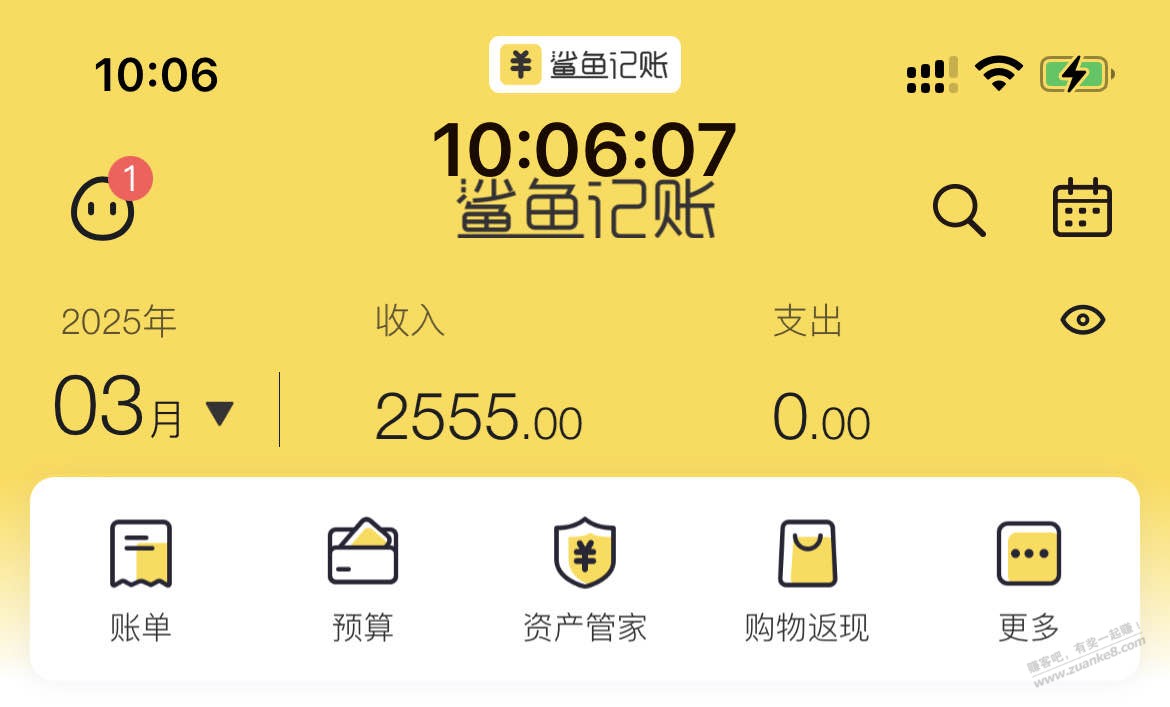The image size is (1170, 707).
Task: Open 预算 budget
Action: (x=362, y=578)
